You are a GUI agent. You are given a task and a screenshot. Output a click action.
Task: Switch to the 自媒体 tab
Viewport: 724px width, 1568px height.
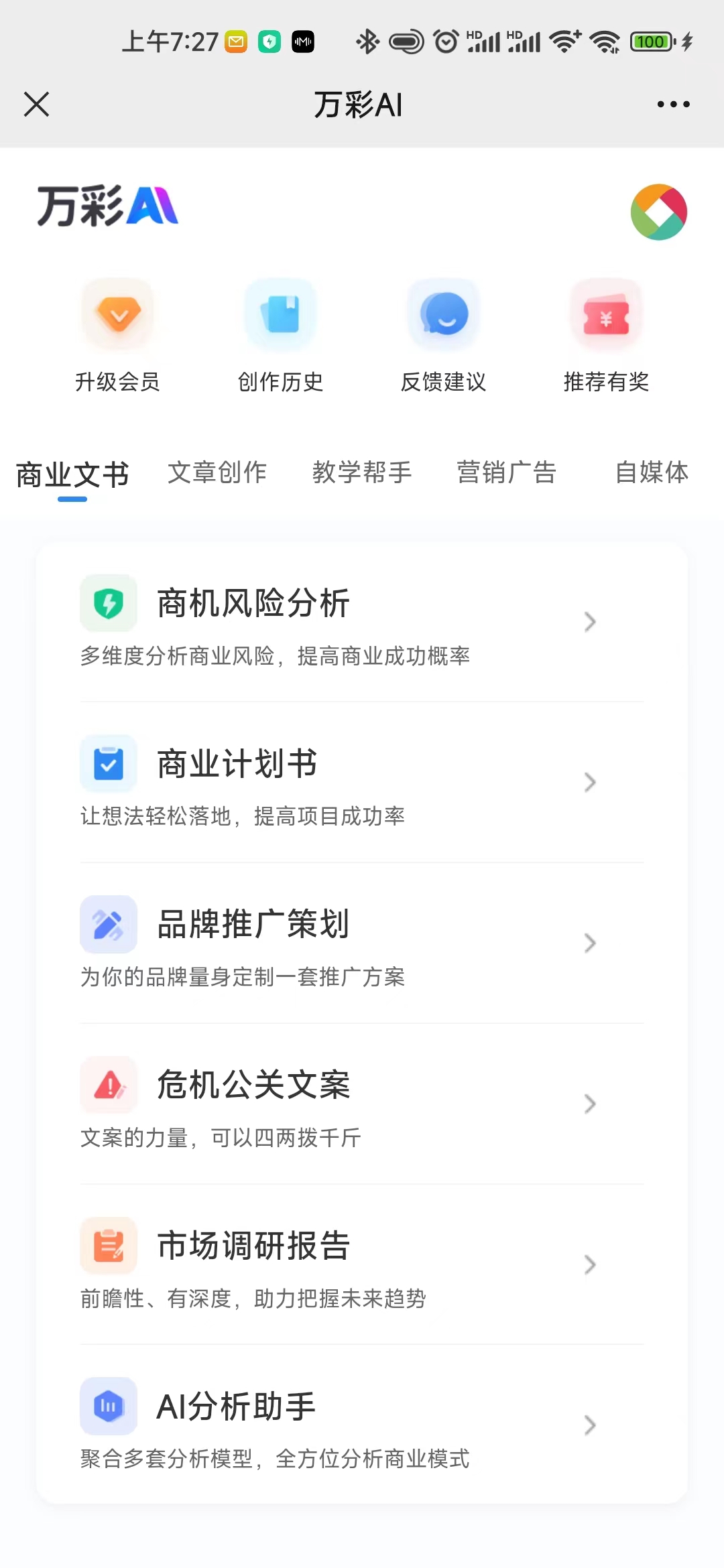coord(652,472)
